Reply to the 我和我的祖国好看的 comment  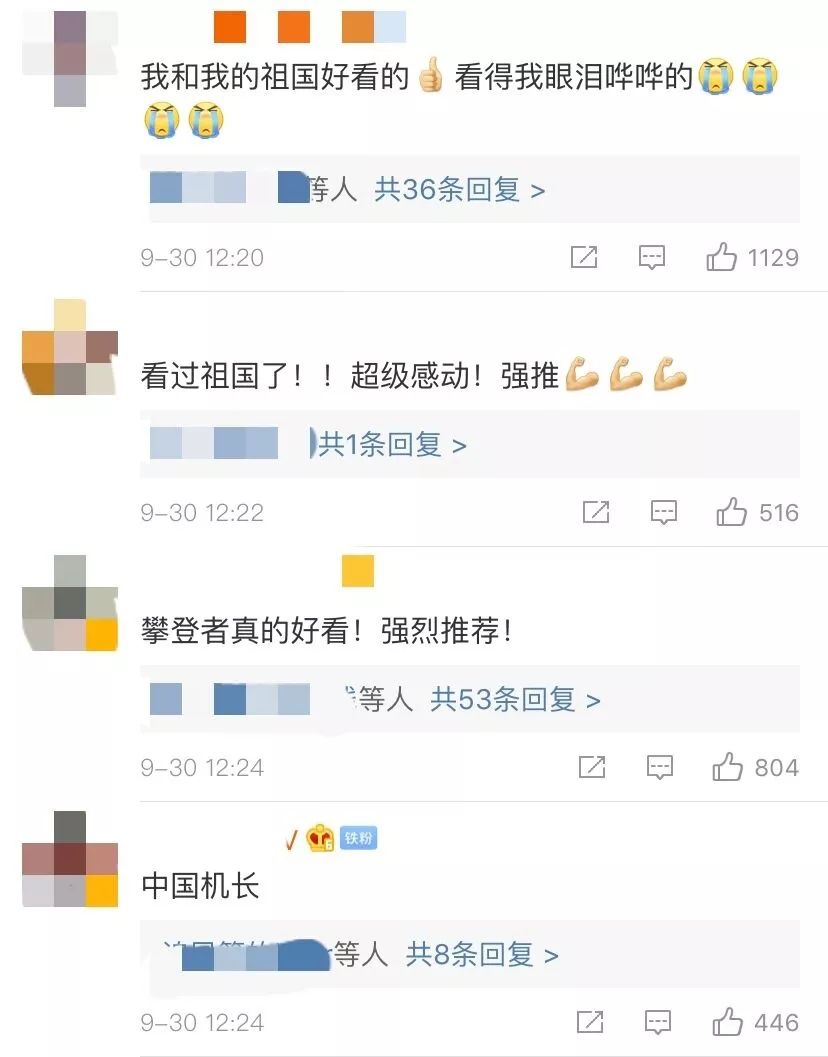(x=652, y=258)
